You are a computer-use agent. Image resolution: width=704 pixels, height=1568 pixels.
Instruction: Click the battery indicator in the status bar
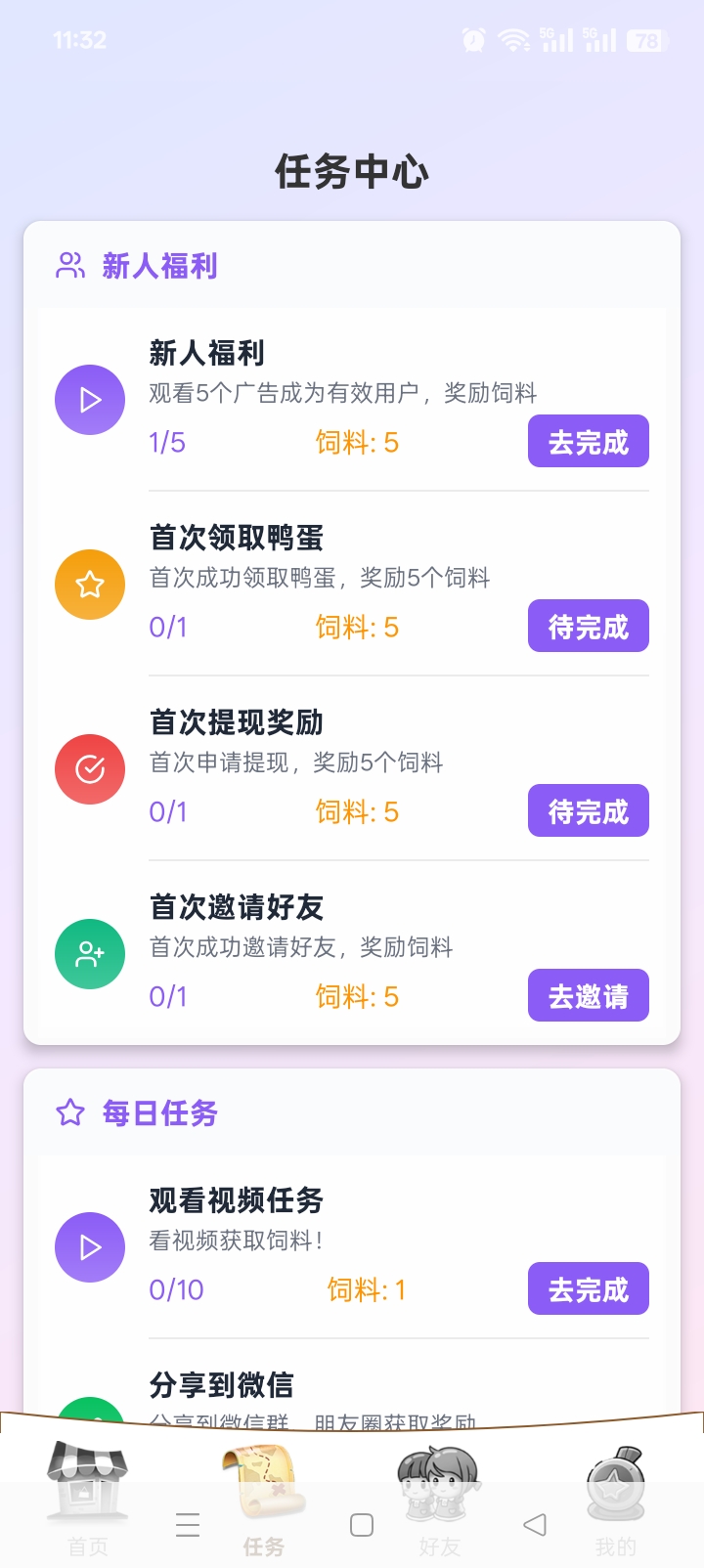(645, 40)
